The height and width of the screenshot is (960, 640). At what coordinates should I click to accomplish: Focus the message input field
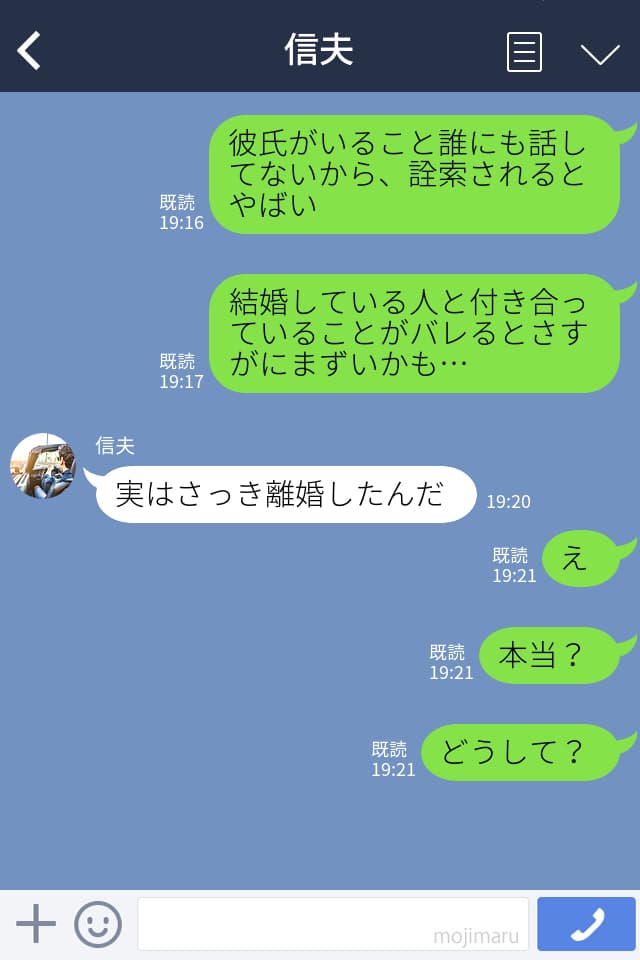[x=332, y=924]
